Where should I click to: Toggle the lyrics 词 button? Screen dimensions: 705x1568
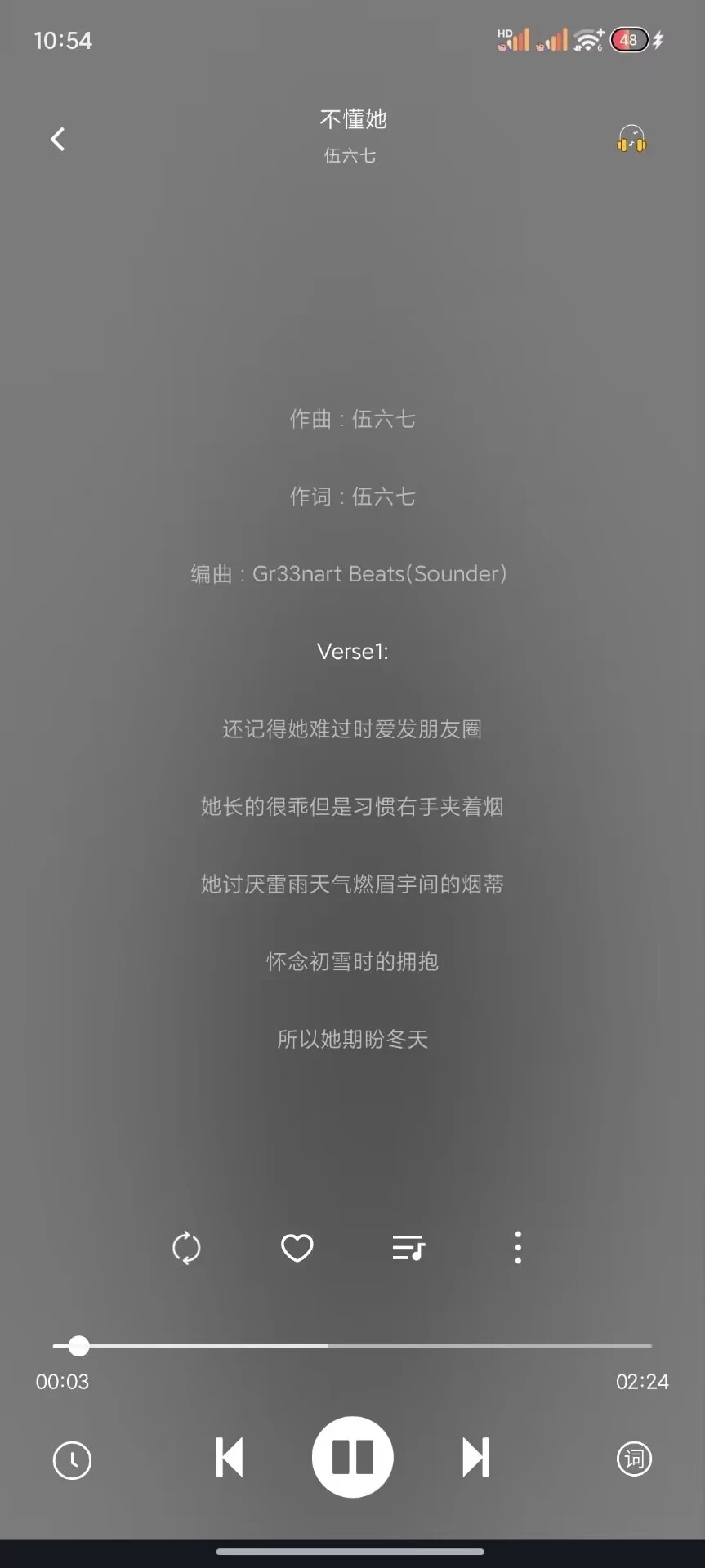634,1459
